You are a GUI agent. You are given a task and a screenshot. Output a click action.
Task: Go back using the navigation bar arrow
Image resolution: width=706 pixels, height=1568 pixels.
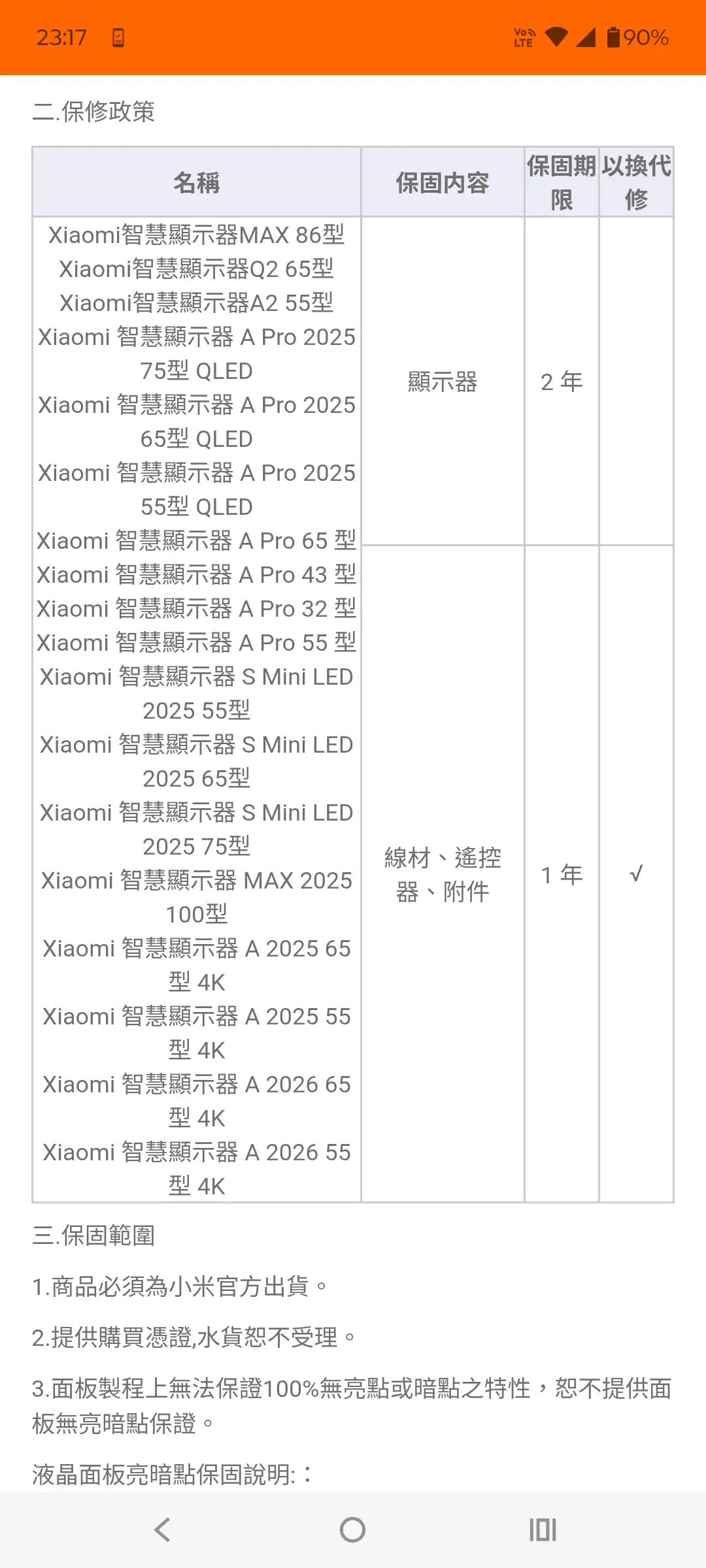163,1529
